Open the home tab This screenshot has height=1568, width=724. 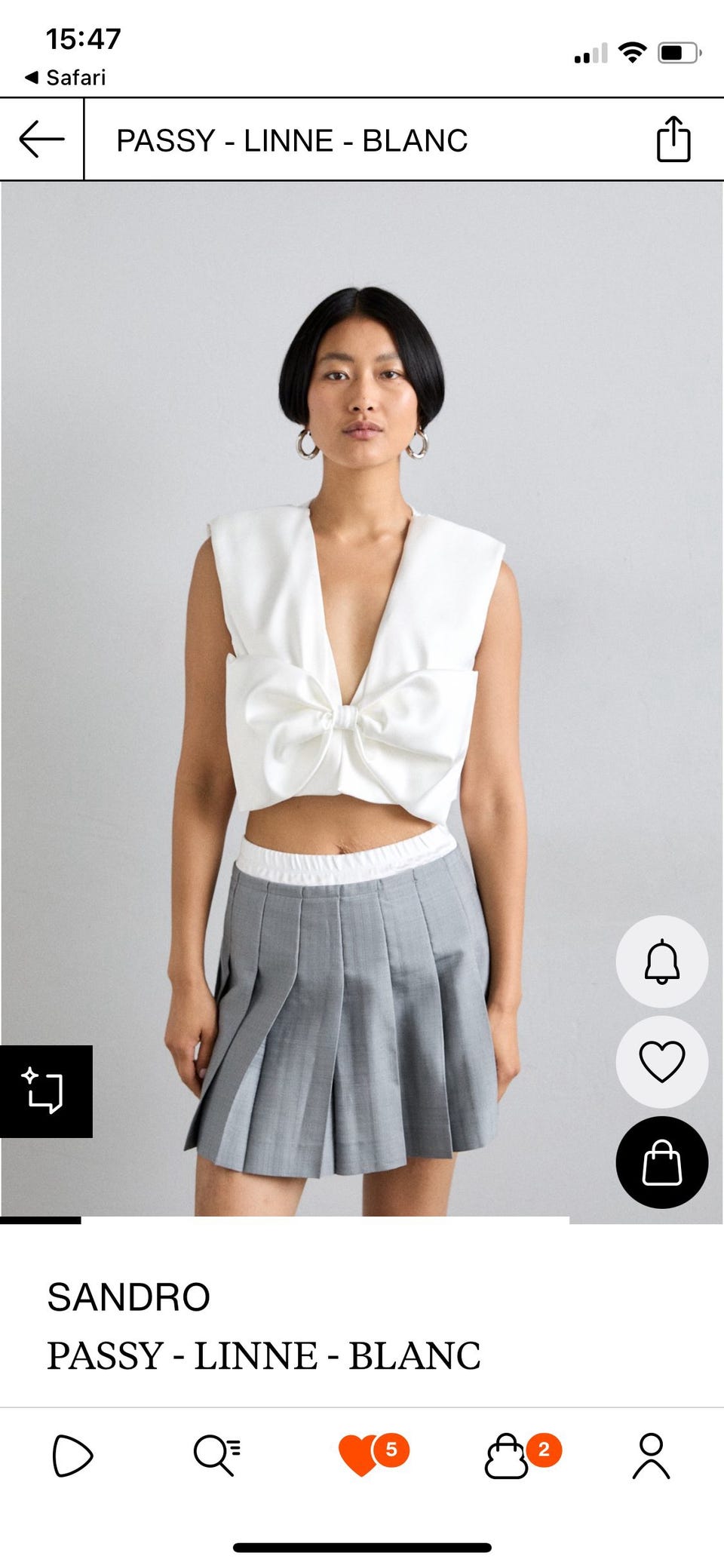[72, 1455]
